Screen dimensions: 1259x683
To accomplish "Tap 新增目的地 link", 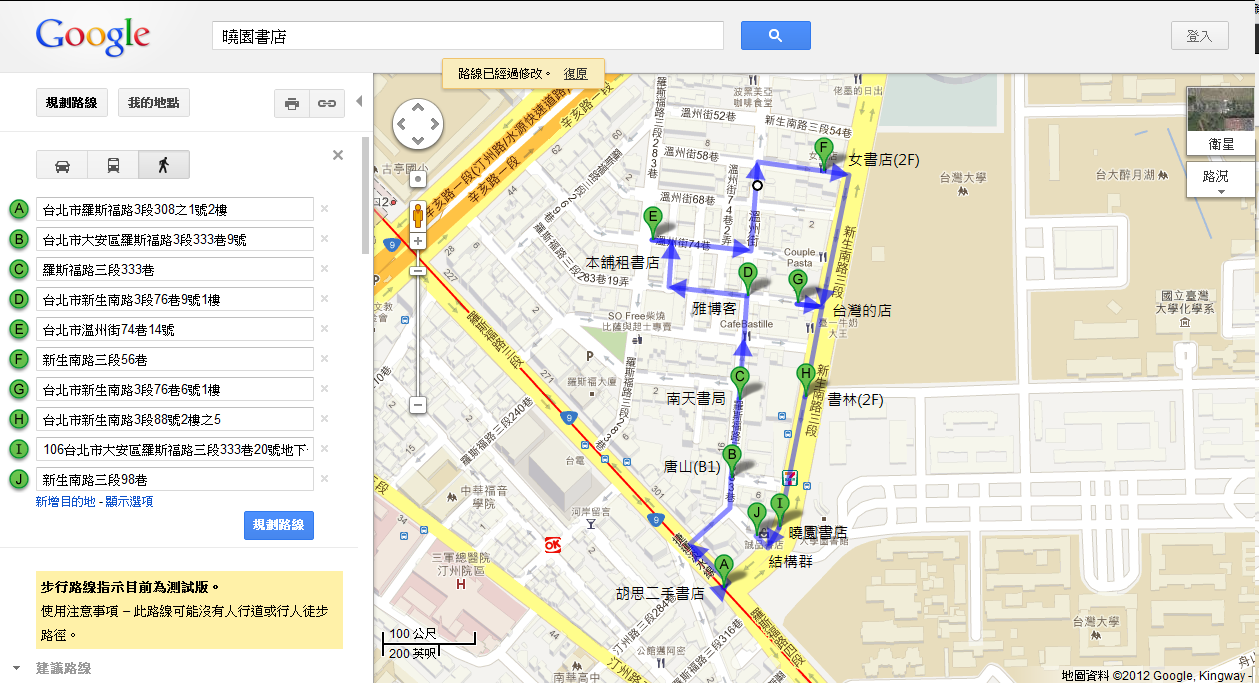I will (x=69, y=501).
